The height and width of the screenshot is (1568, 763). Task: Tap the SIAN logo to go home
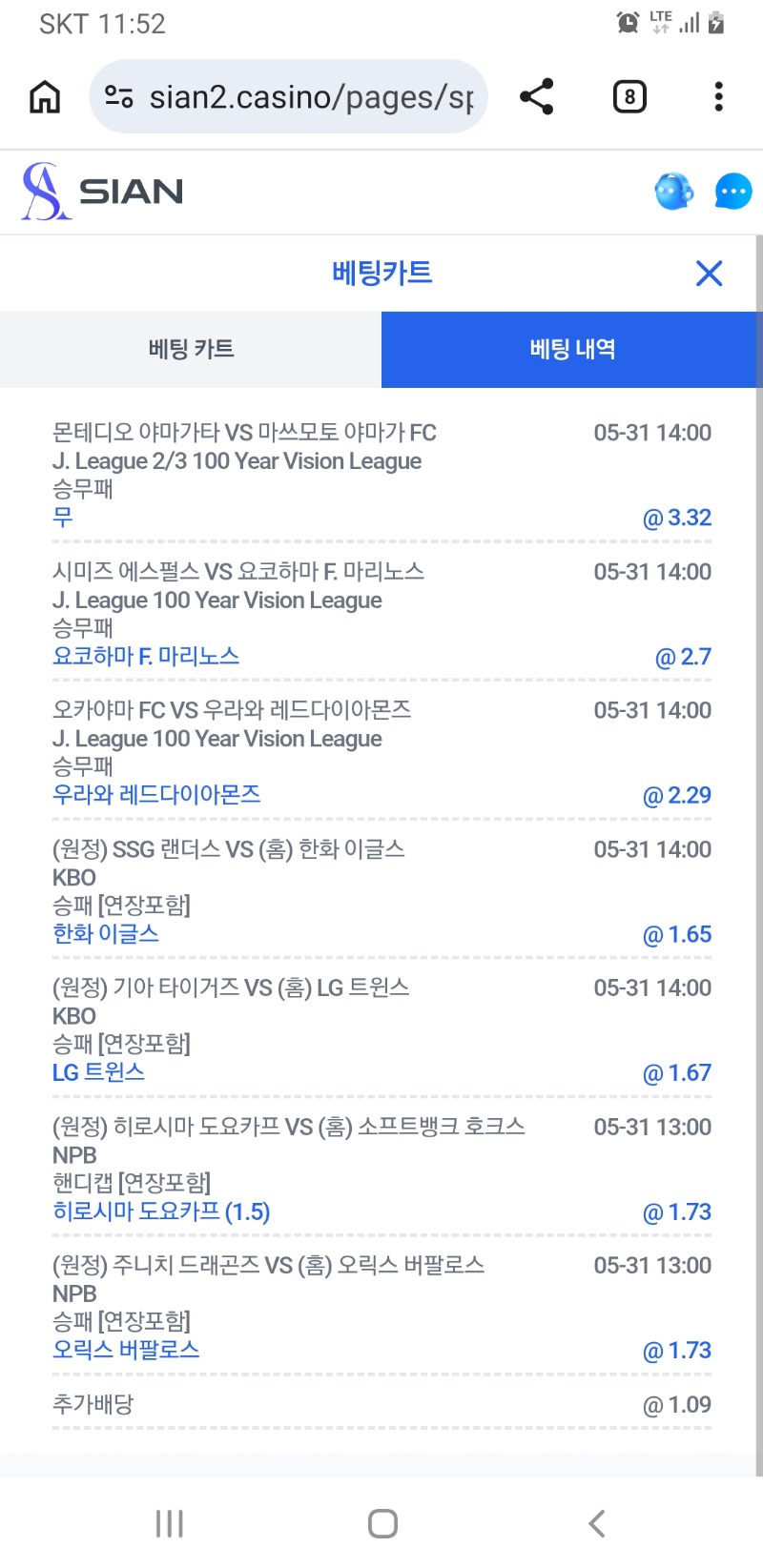pyautogui.click(x=102, y=192)
